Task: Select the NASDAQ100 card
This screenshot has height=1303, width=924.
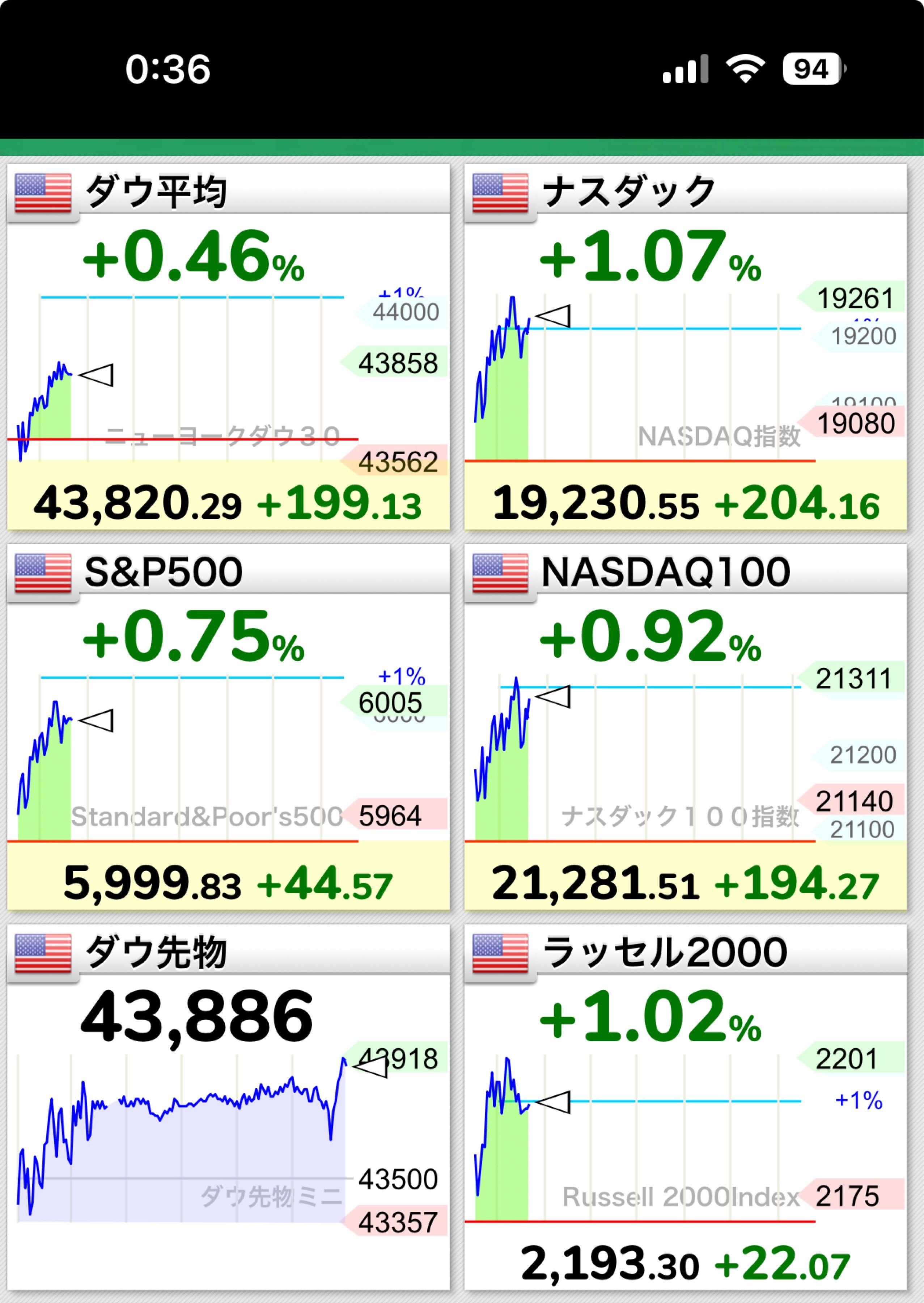Action: tap(685, 728)
